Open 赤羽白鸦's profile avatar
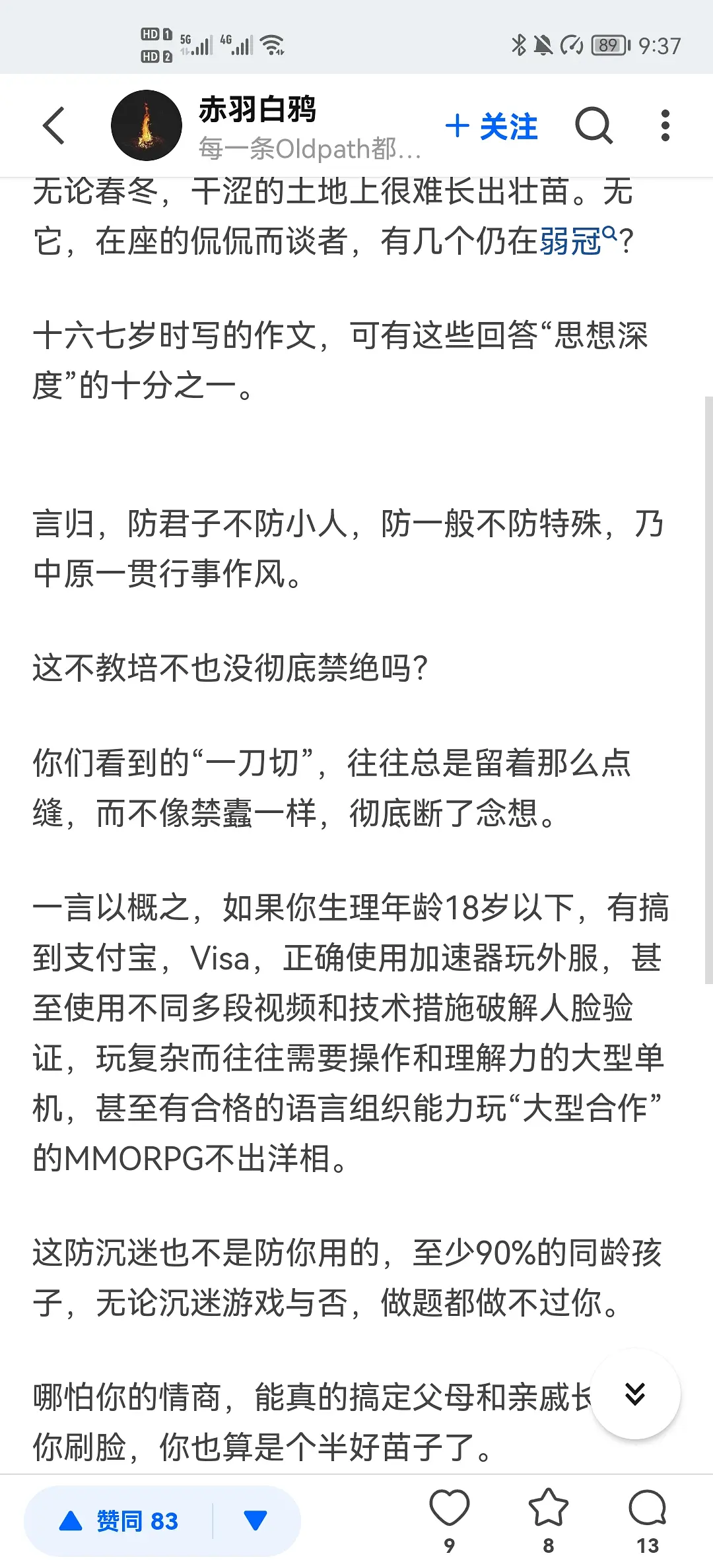This screenshot has width=713, height=1568. pos(146,125)
